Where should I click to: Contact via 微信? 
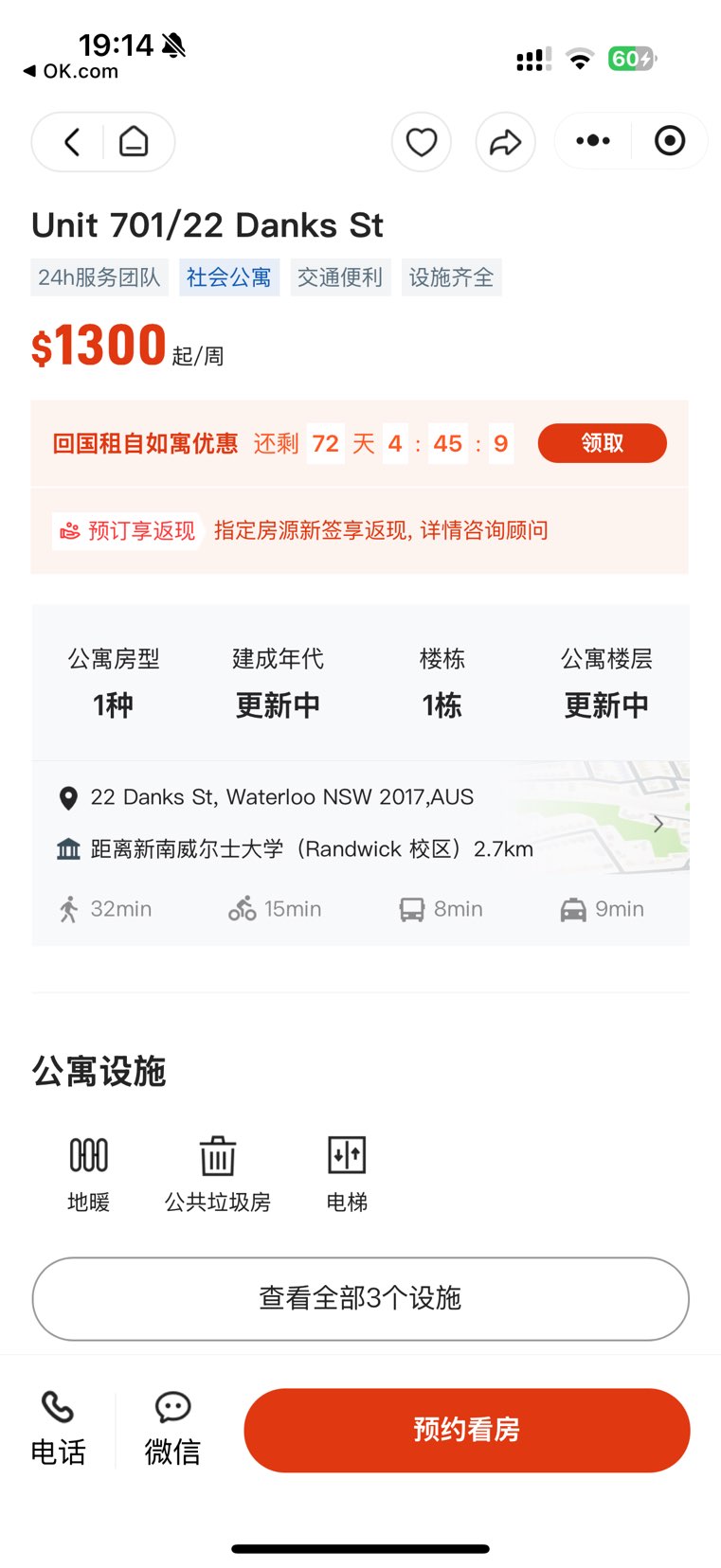point(172,1429)
